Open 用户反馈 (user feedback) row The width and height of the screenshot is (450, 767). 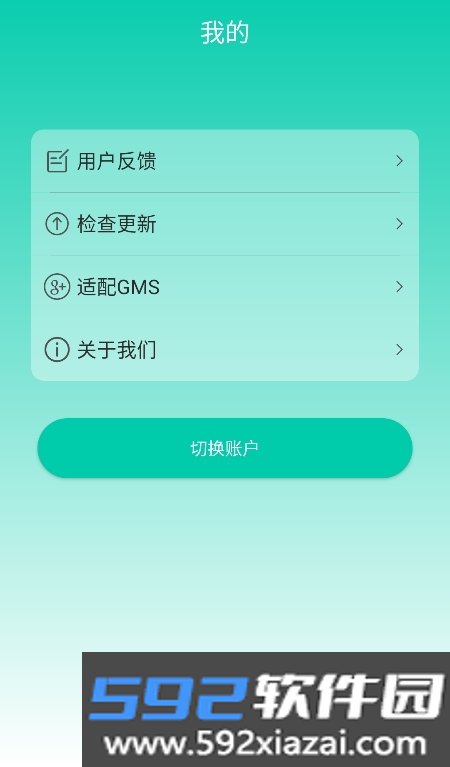(225, 161)
